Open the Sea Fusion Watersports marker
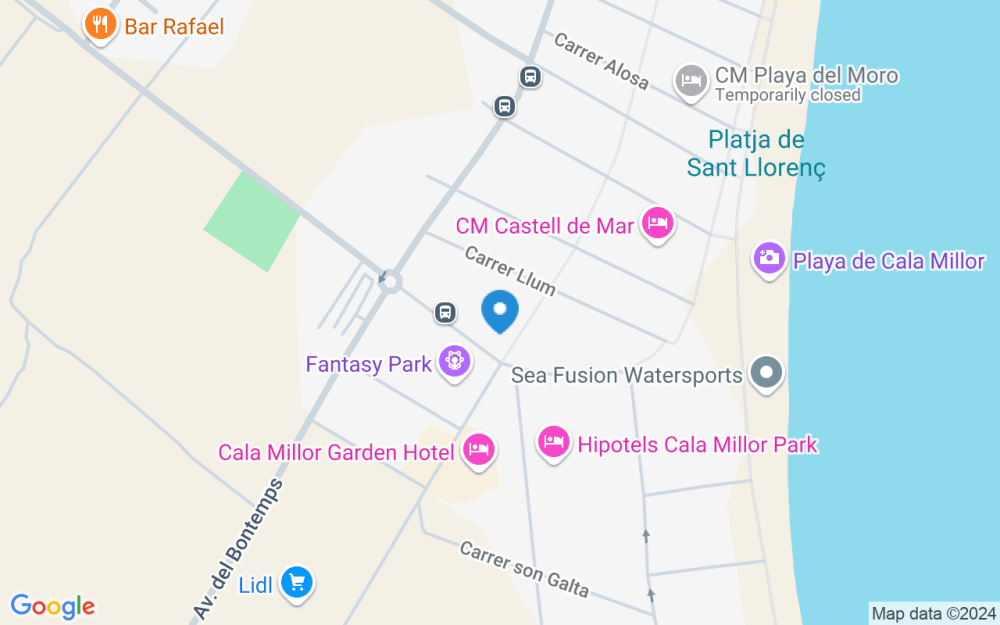This screenshot has height=625, width=1000. tap(767, 374)
